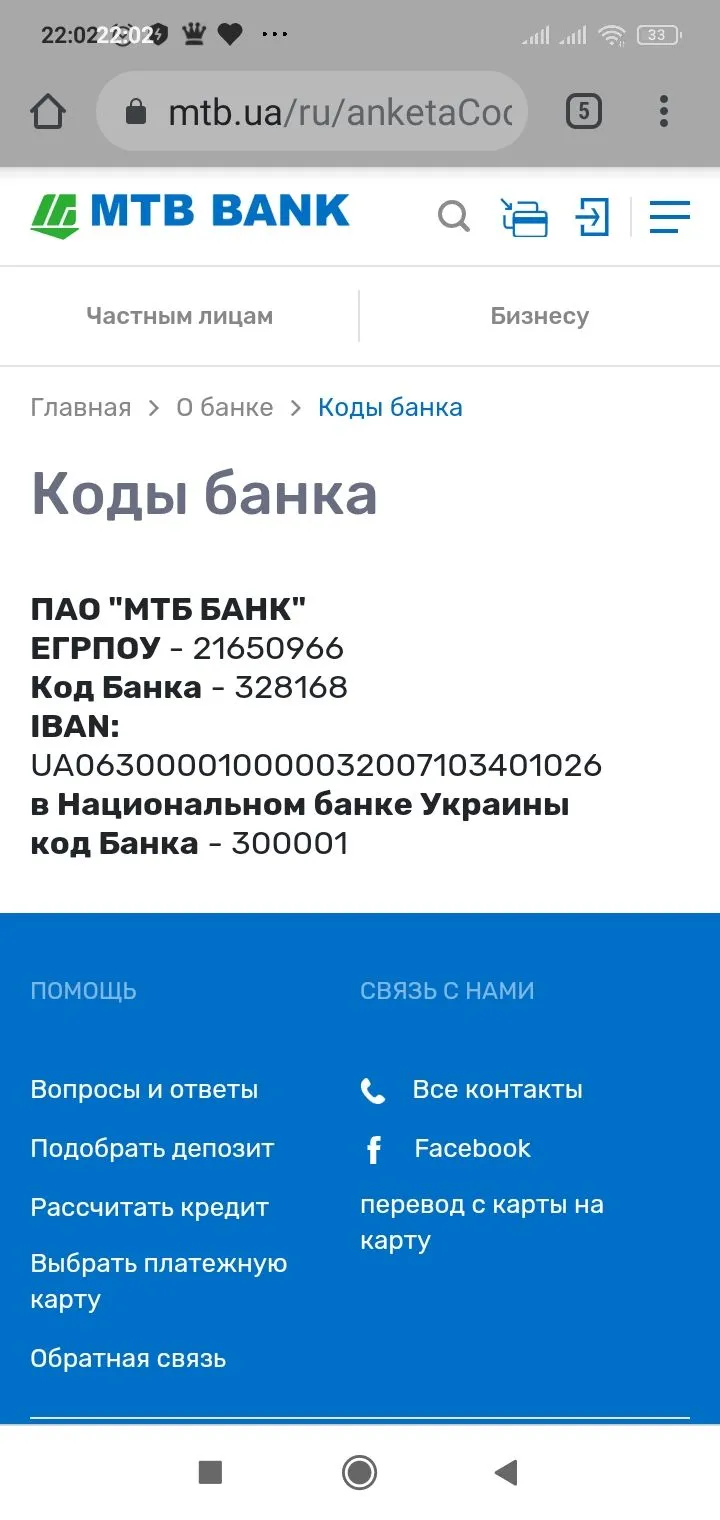Go to Главная breadcrumb
The image size is (720, 1520).
[x=81, y=408]
